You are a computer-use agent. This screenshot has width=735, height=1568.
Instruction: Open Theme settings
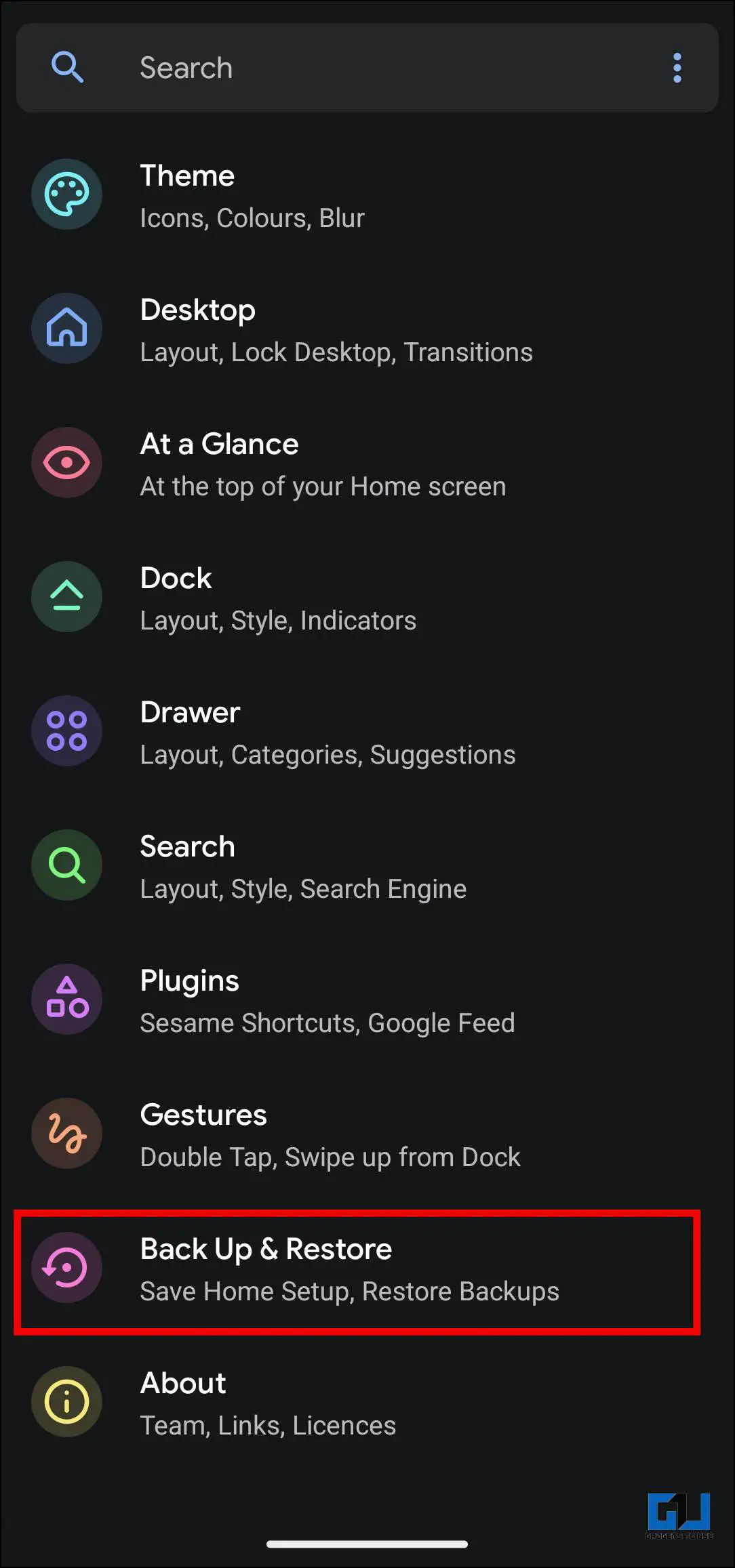click(x=367, y=195)
